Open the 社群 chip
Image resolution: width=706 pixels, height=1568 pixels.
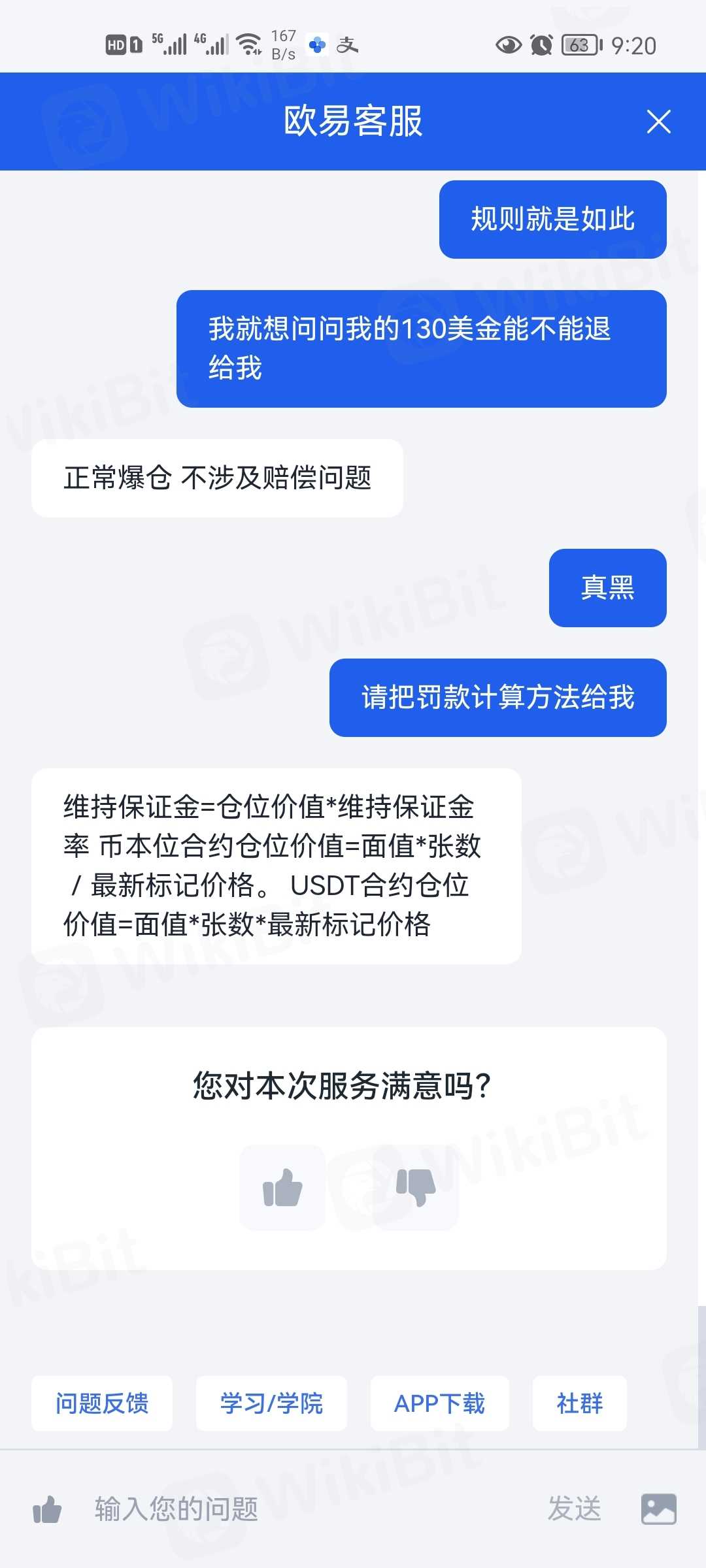[579, 1403]
